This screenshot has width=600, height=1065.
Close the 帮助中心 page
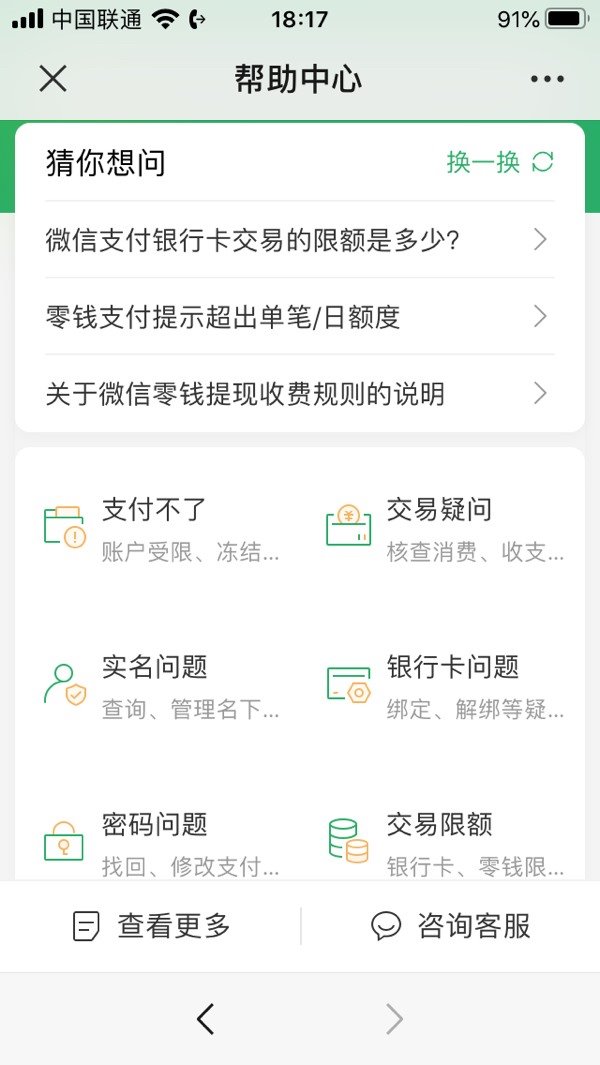53,79
